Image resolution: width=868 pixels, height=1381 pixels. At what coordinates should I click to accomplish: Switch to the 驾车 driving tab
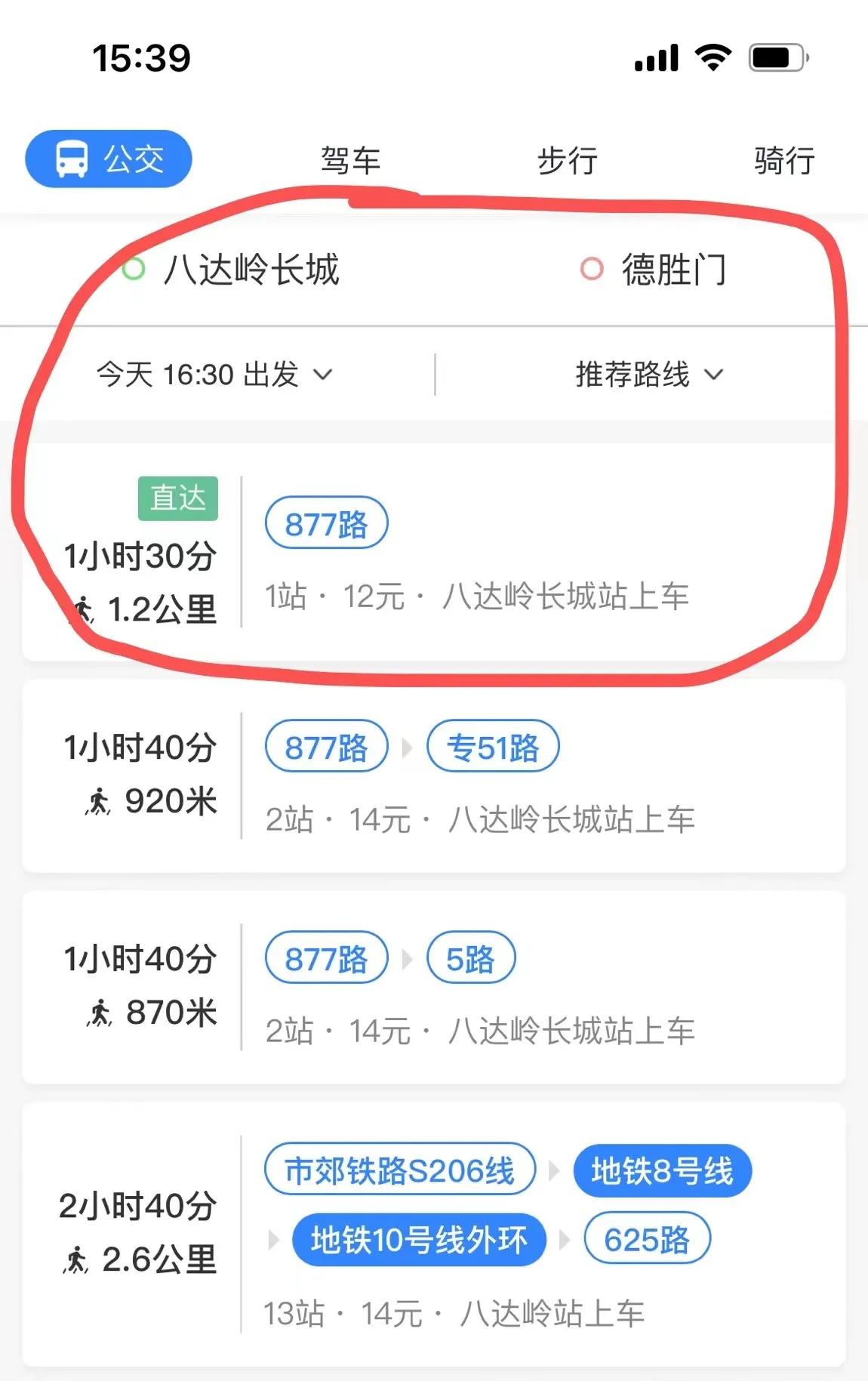tap(350, 160)
